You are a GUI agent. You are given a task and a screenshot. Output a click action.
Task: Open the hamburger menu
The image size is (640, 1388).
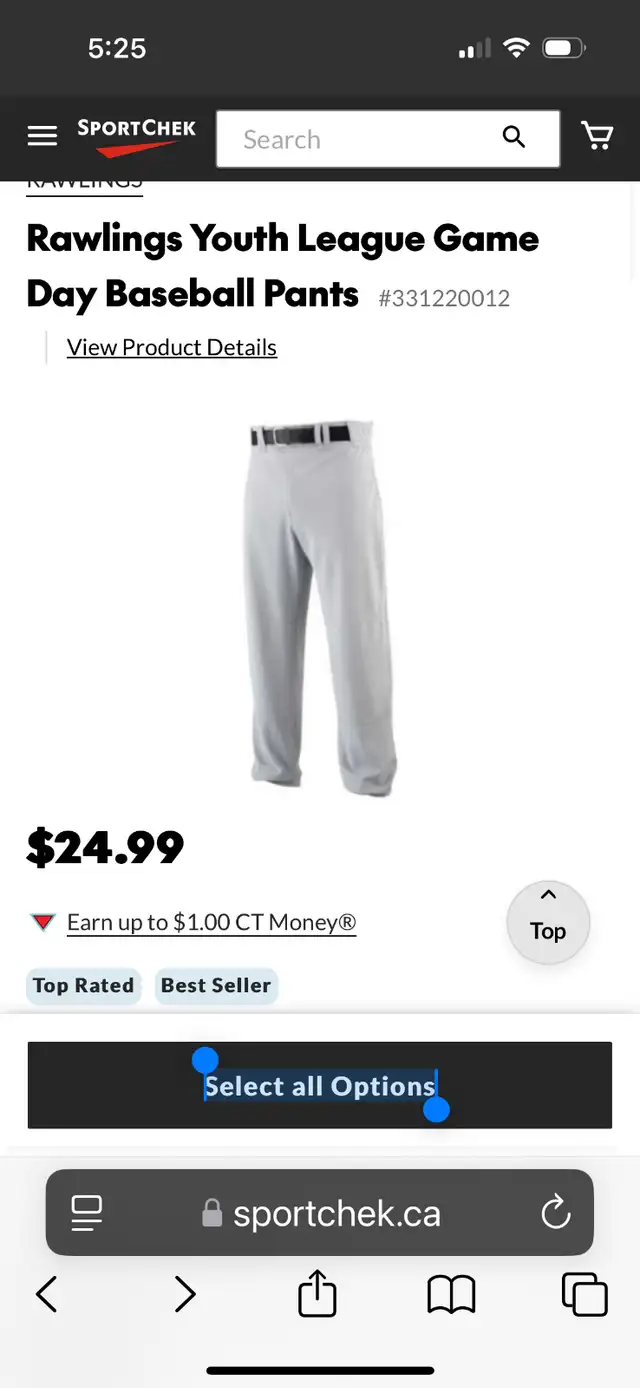pyautogui.click(x=42, y=136)
